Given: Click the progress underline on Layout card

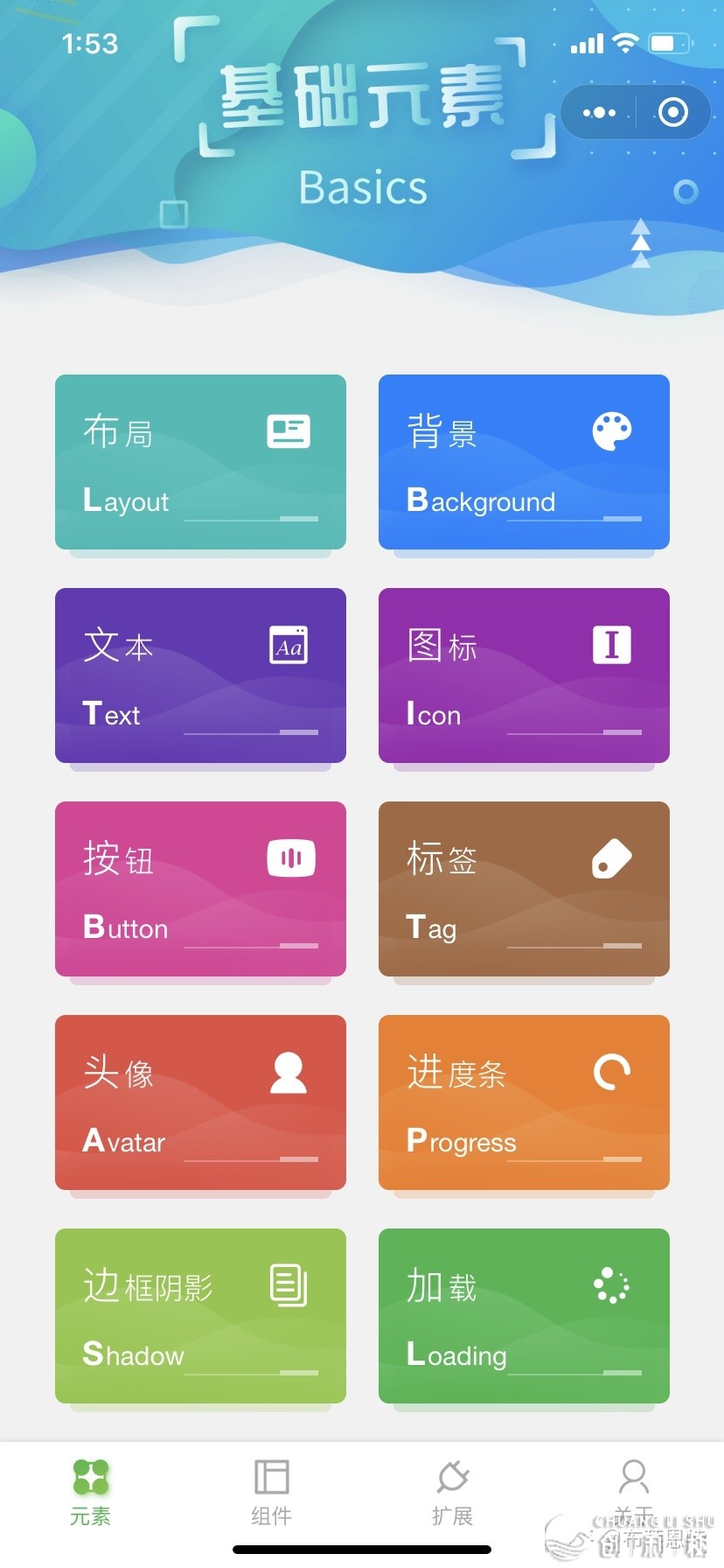Looking at the screenshot, I should coord(251,520).
